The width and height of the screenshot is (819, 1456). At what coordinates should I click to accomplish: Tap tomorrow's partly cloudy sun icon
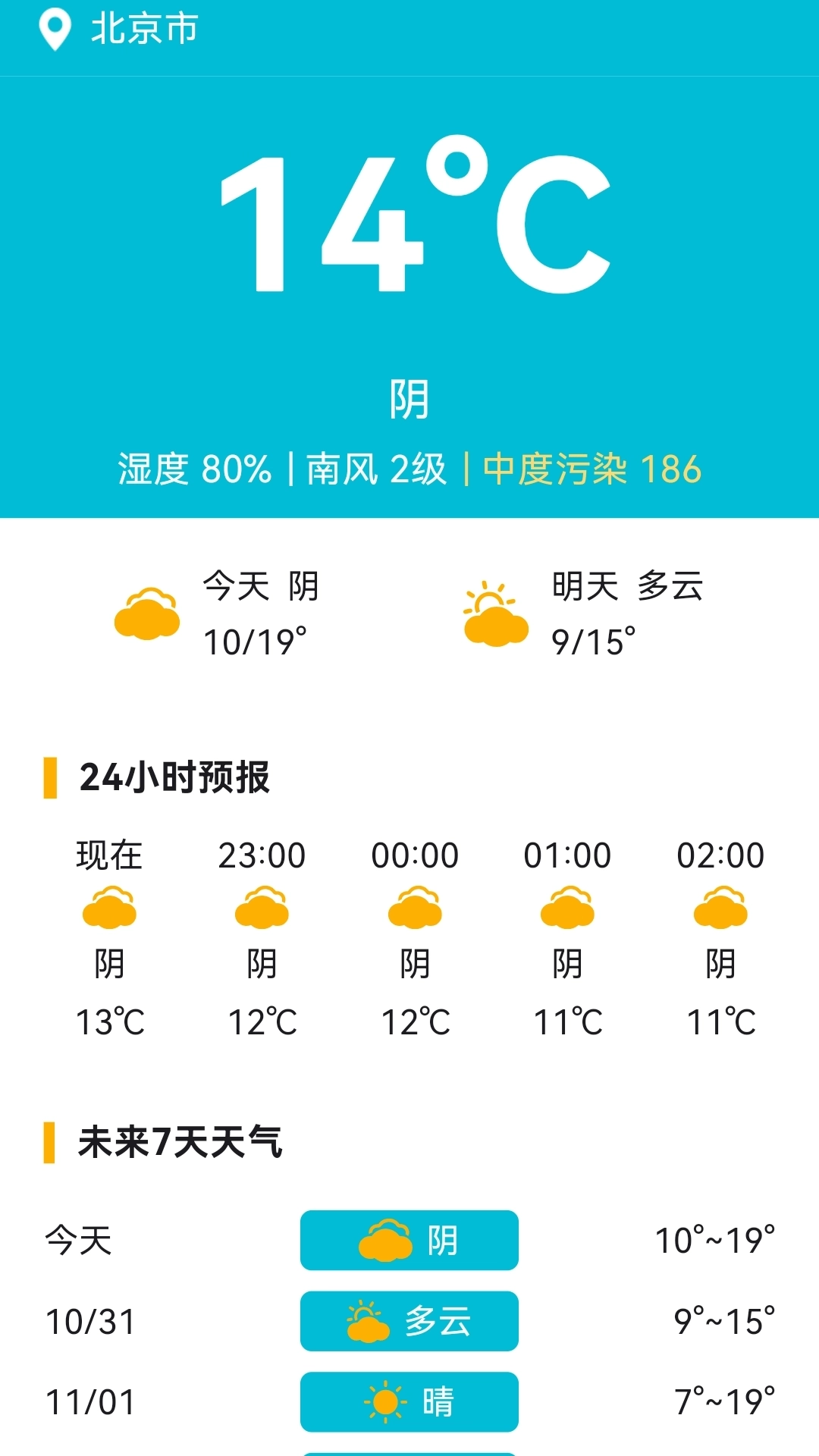pos(494,614)
